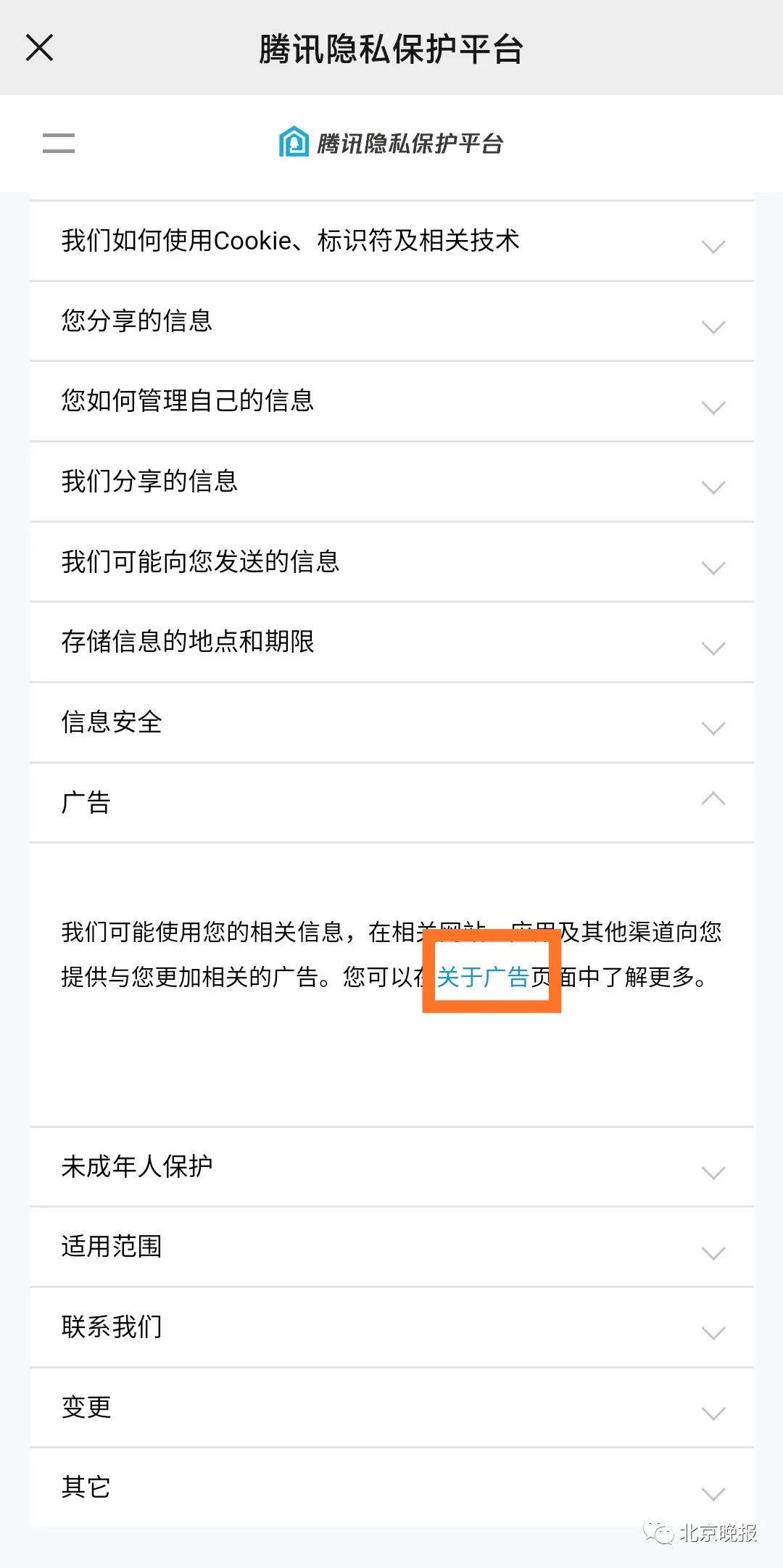Close the Tencent privacy platform page

[x=40, y=48]
